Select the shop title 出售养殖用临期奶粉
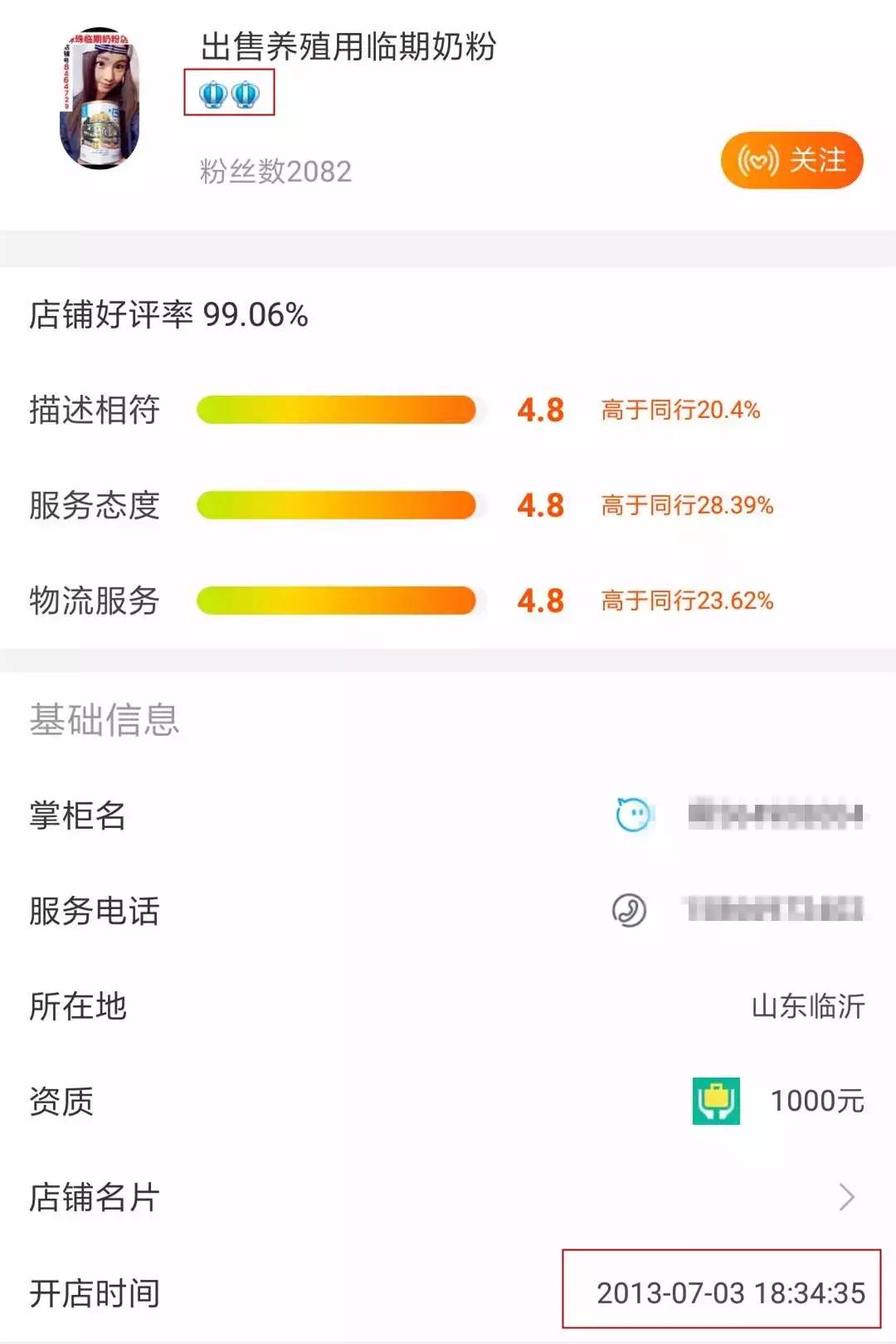 348,48
